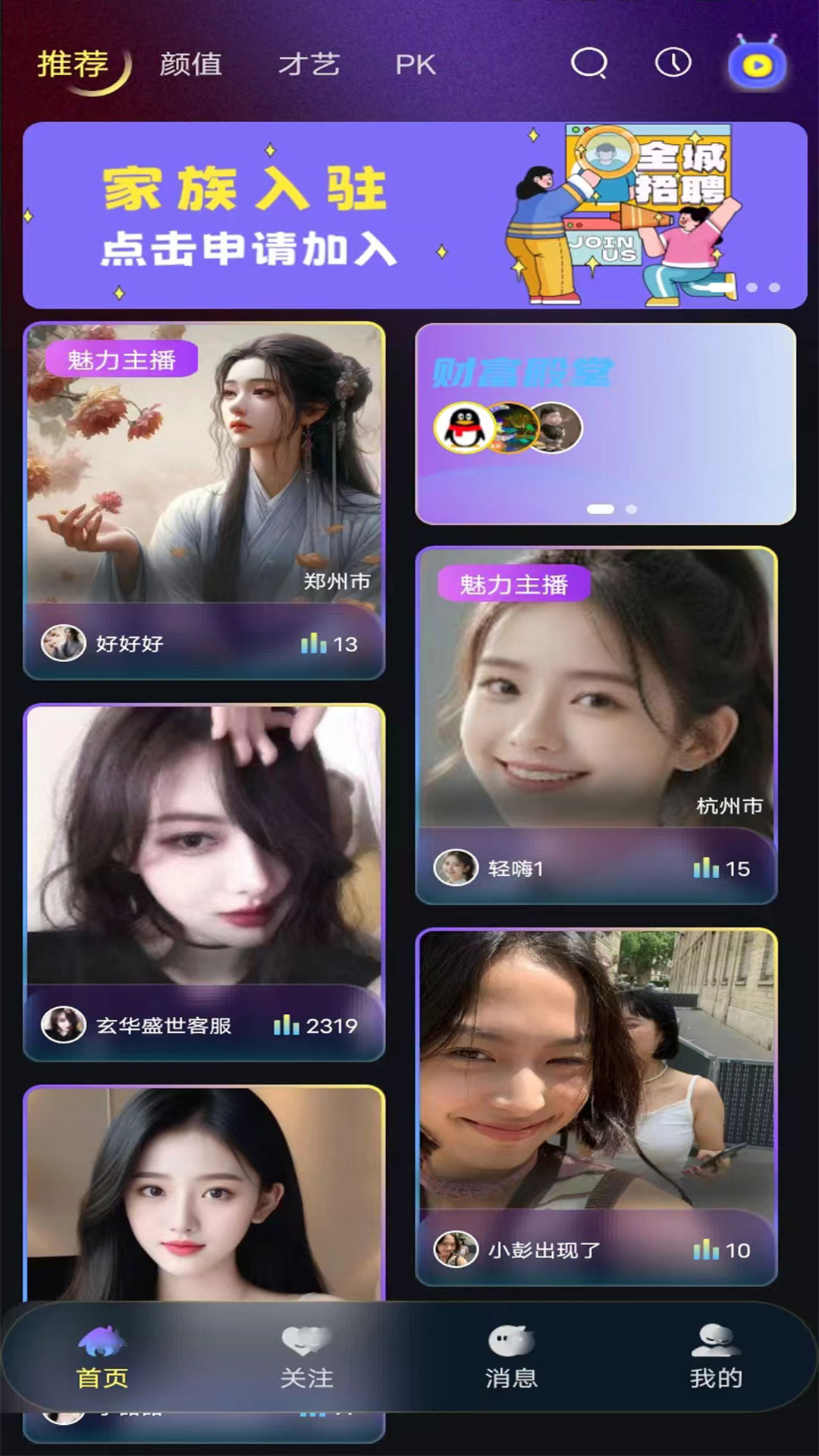Go to the 关注 tab
Screen dimensions: 819x1456
tap(307, 1357)
